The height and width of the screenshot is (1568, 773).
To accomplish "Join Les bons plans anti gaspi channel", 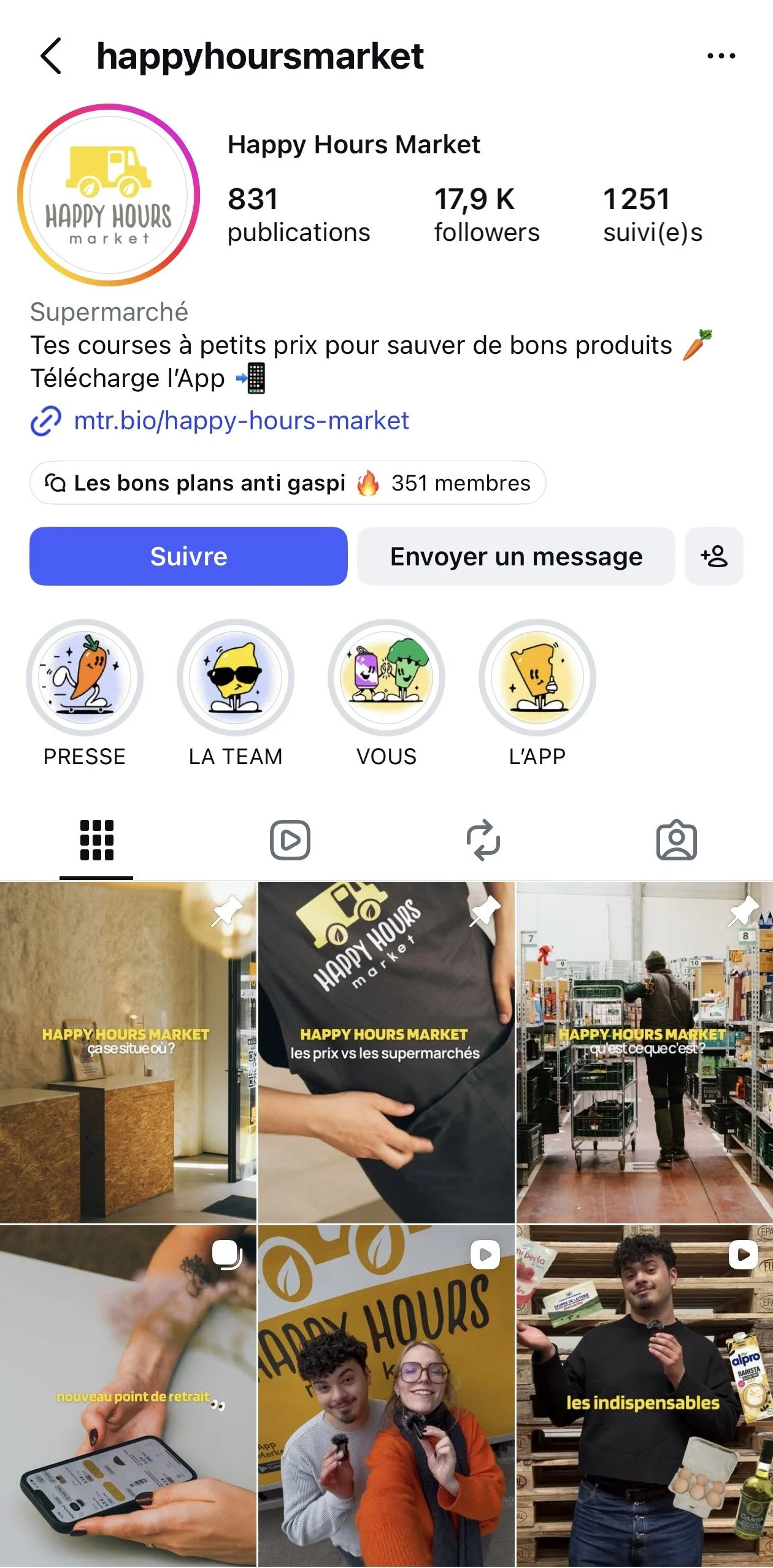I will click(288, 483).
